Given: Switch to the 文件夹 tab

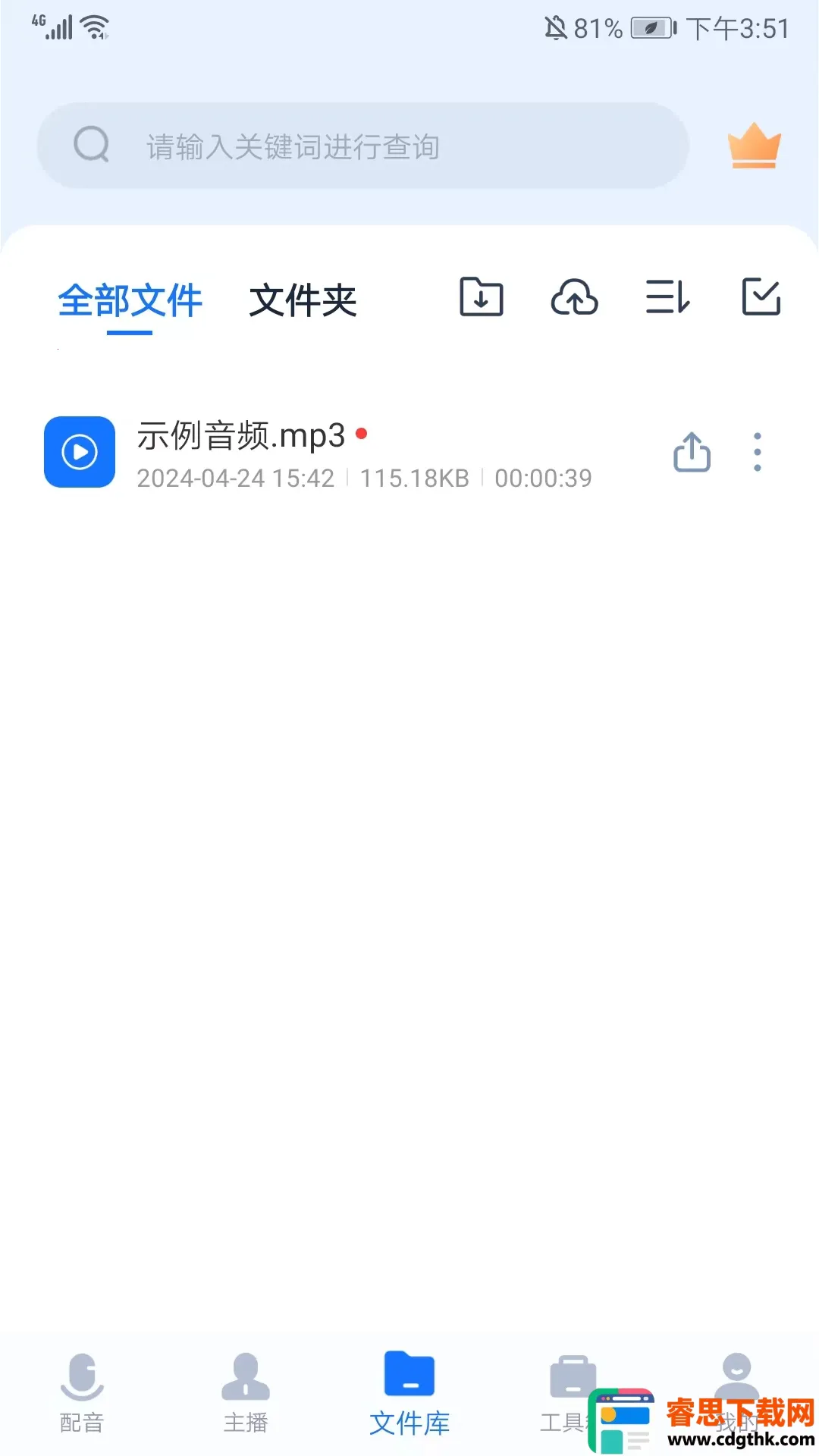Looking at the screenshot, I should (303, 300).
